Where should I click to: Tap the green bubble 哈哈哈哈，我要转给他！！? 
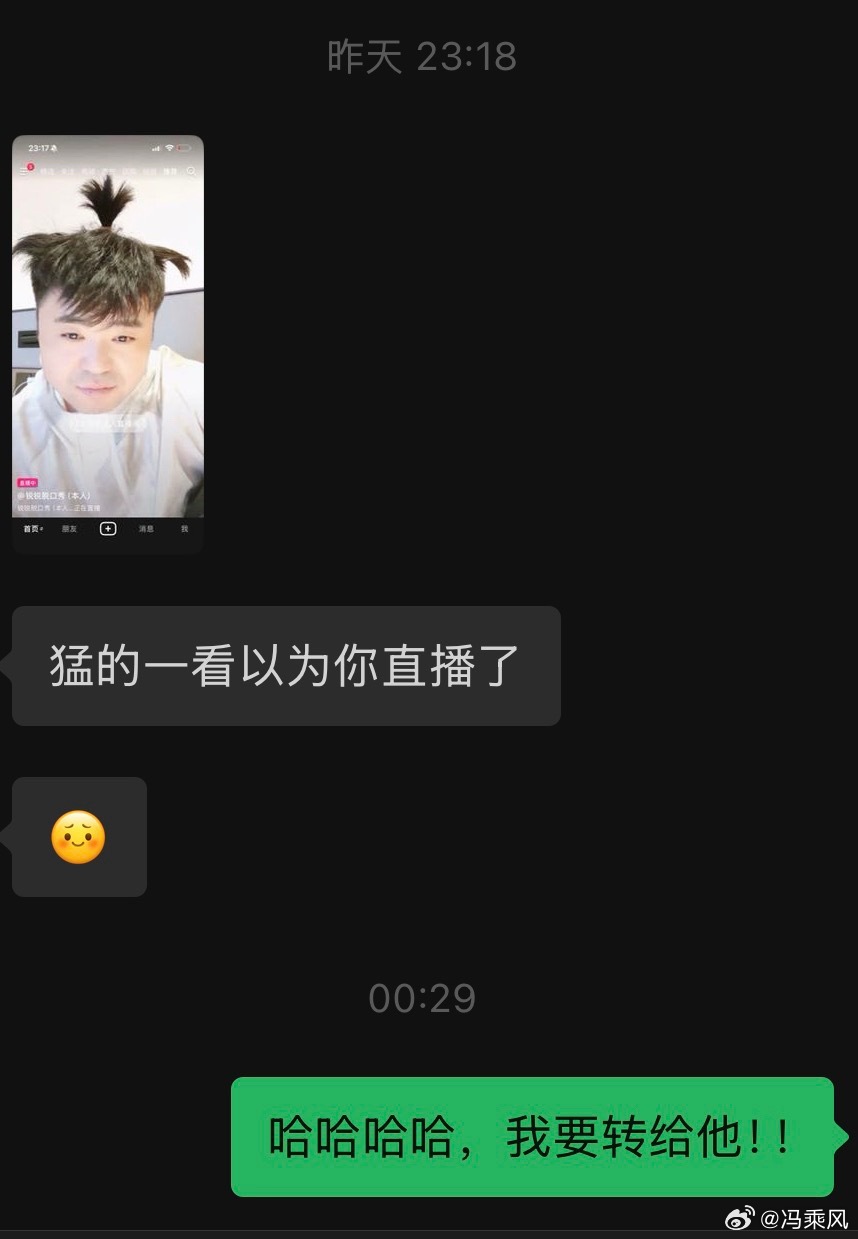[533, 1138]
